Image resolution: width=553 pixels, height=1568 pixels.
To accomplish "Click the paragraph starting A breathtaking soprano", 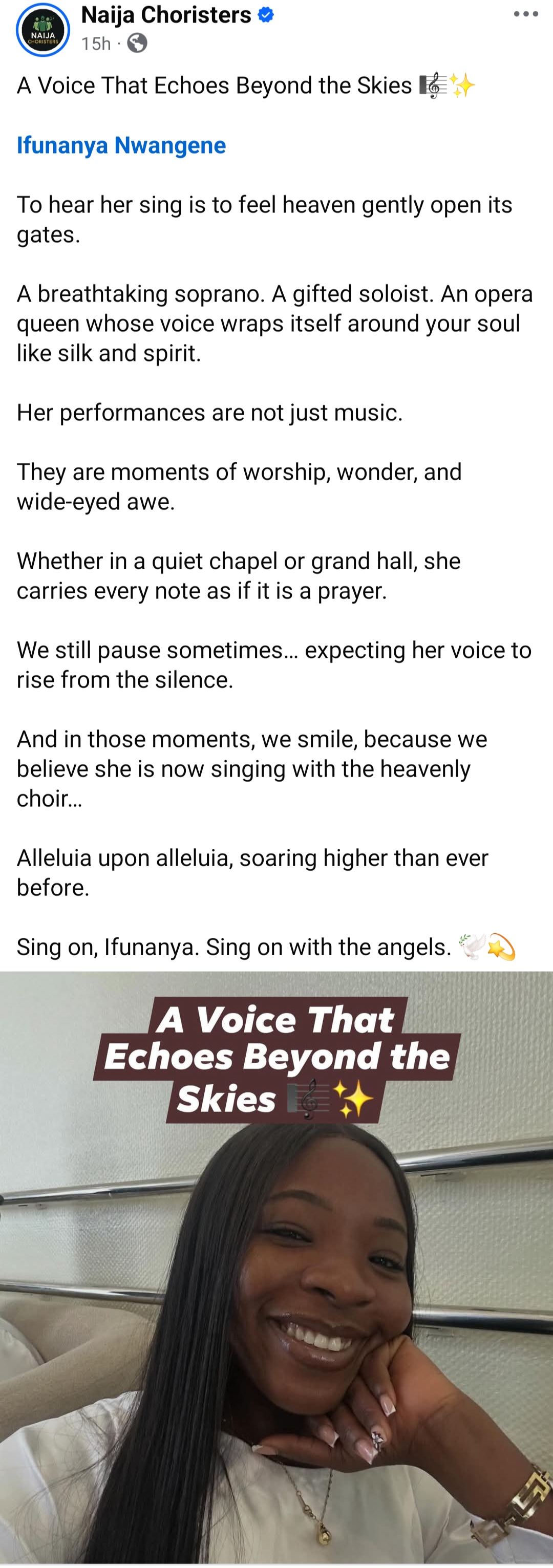I will (274, 323).
